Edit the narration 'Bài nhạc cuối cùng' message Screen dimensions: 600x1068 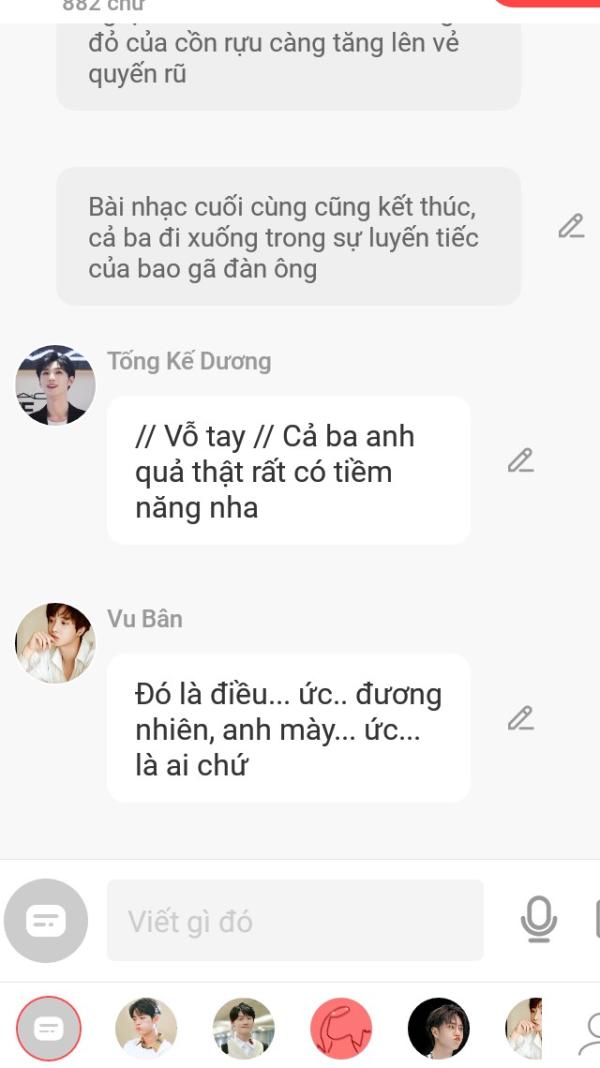click(x=571, y=227)
